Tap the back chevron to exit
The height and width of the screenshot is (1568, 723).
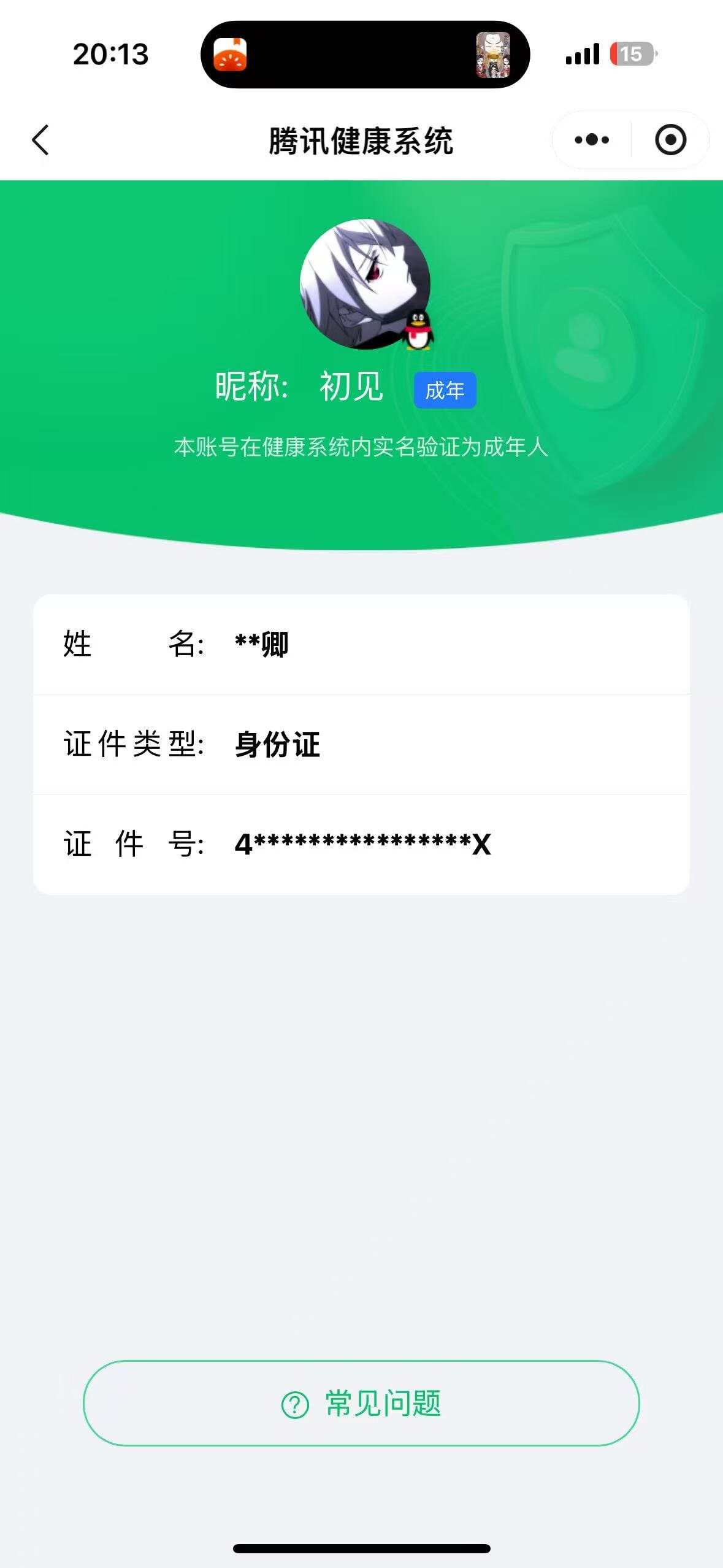(40, 140)
